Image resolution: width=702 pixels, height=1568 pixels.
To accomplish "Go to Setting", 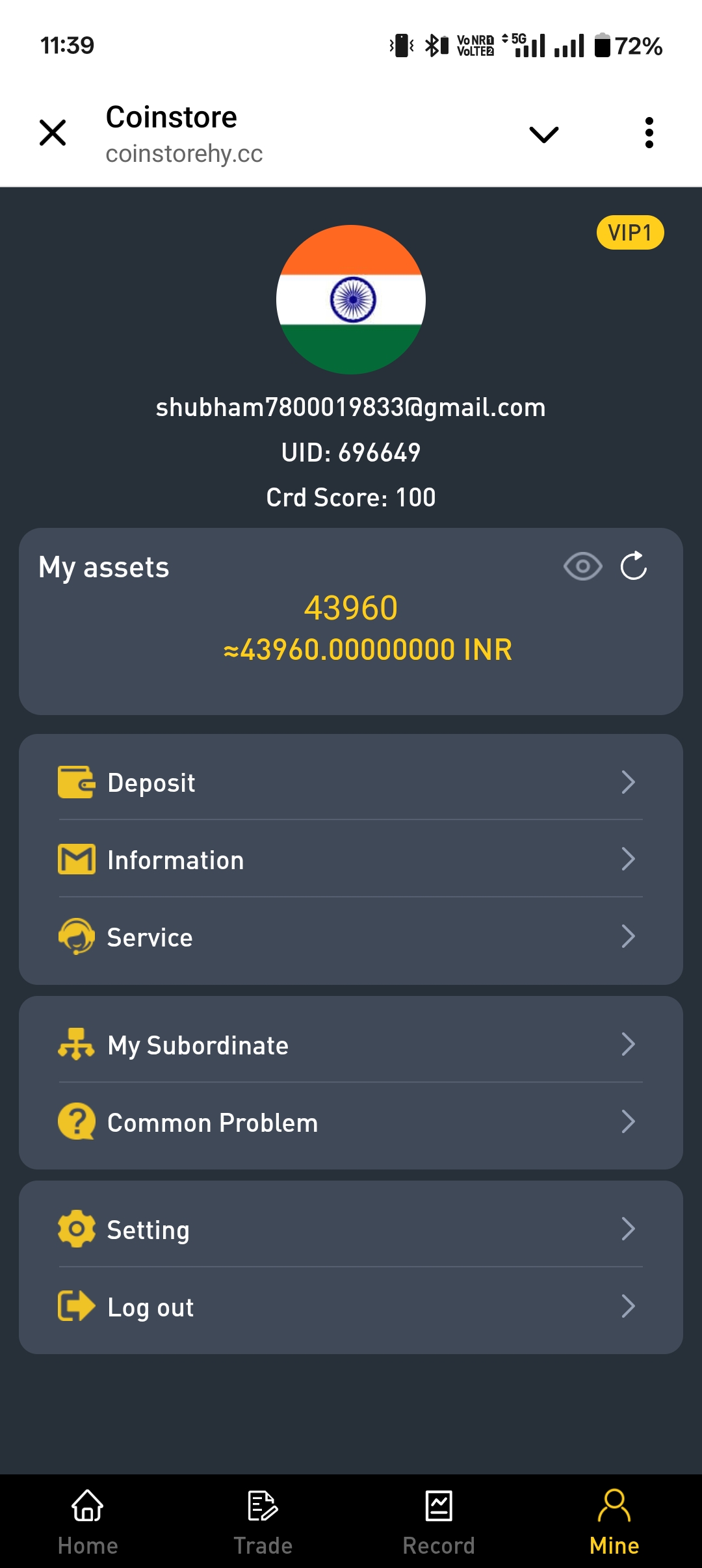I will click(351, 1229).
